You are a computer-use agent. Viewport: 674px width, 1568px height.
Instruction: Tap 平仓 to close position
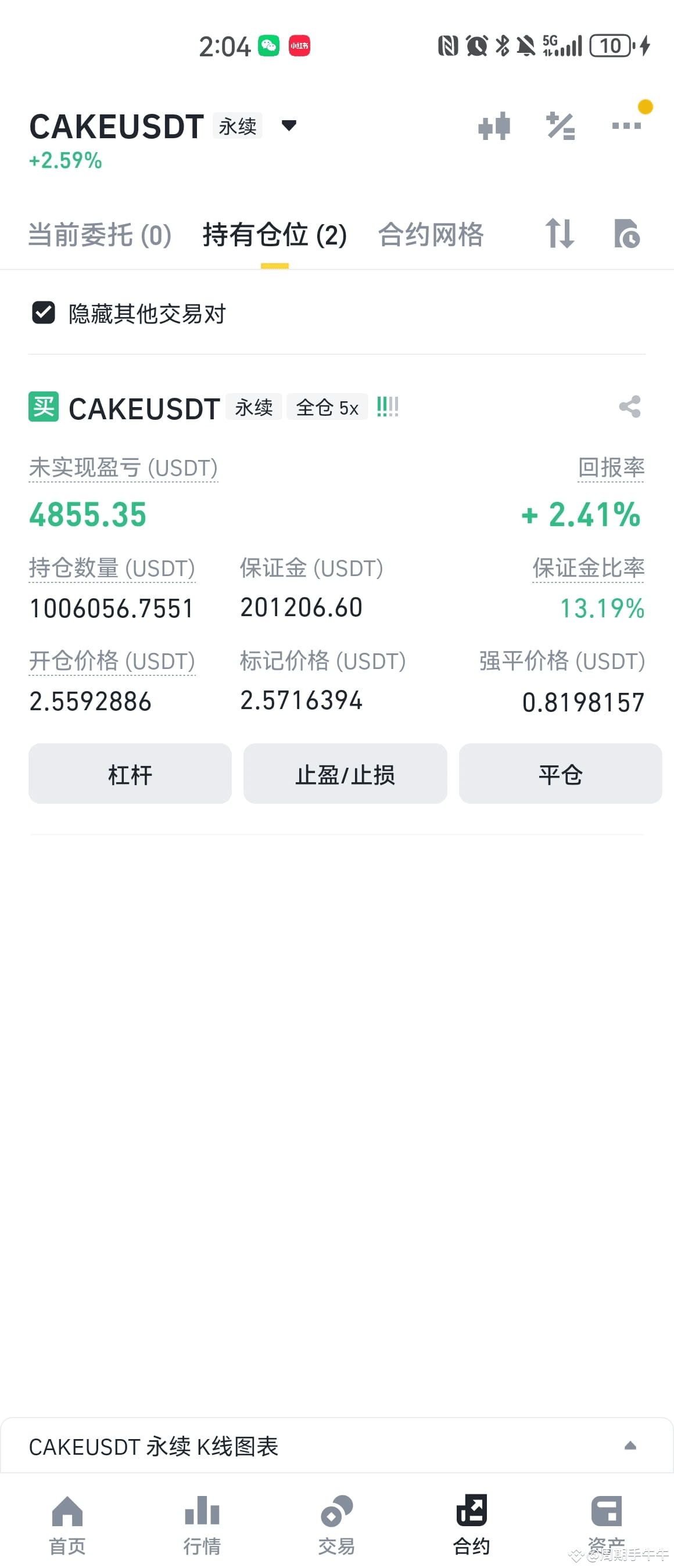point(560,774)
